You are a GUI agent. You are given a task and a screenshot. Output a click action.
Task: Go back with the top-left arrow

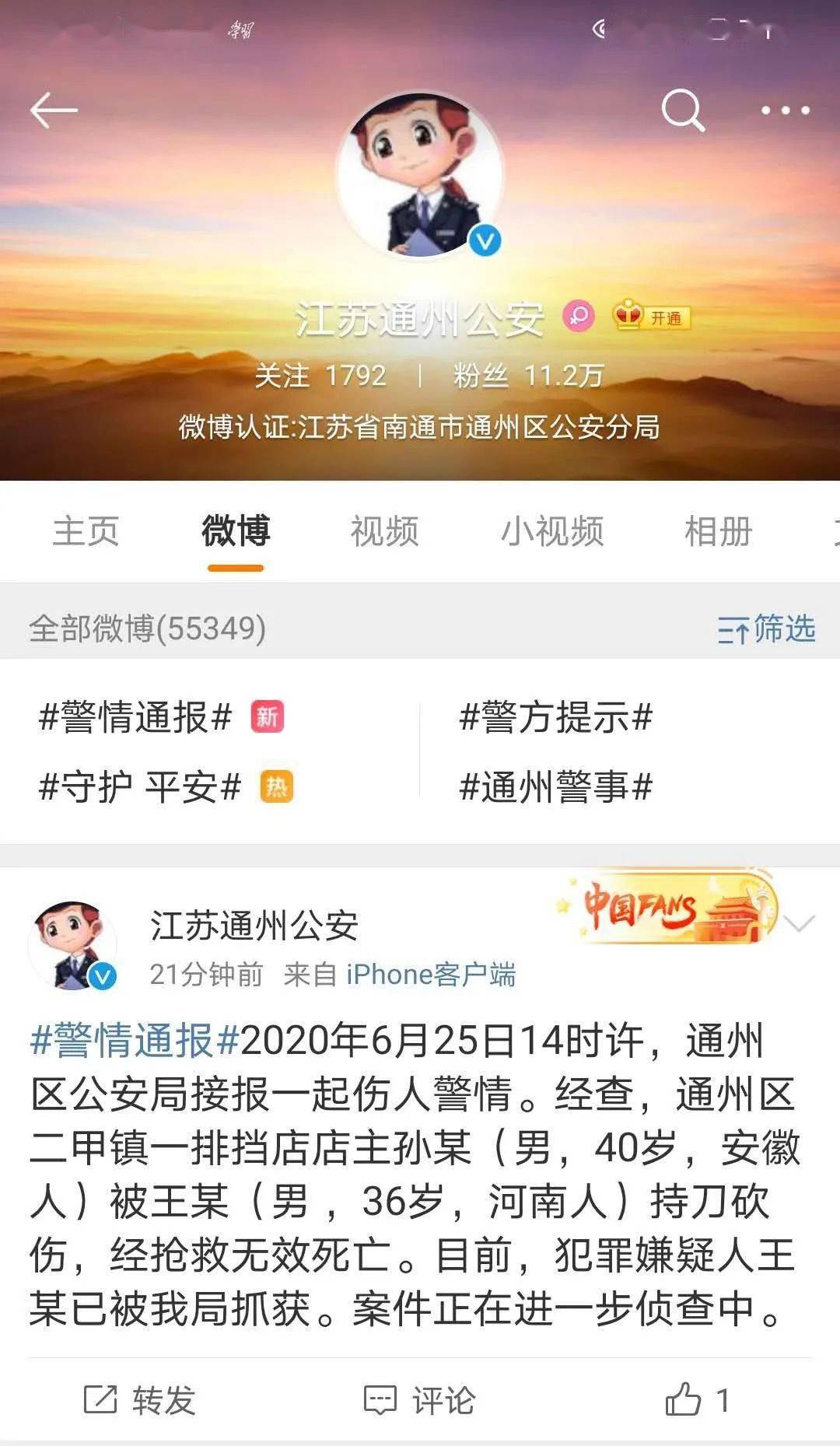(x=54, y=110)
